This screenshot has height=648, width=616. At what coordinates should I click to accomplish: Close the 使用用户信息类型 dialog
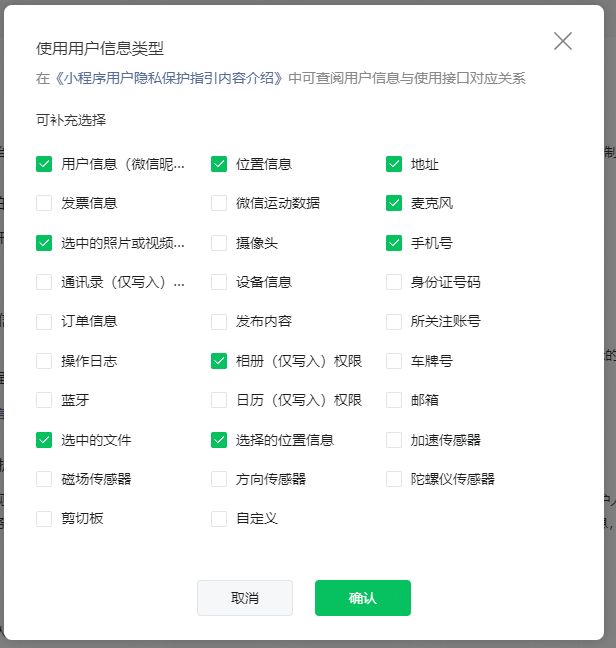563,41
